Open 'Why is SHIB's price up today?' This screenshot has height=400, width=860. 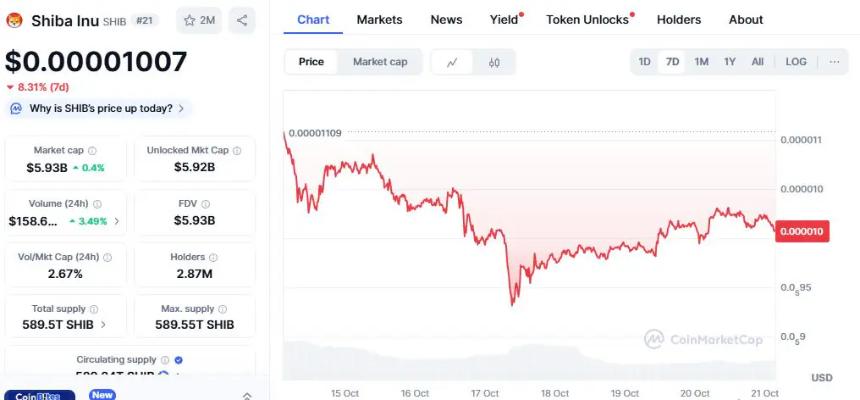tap(100, 108)
